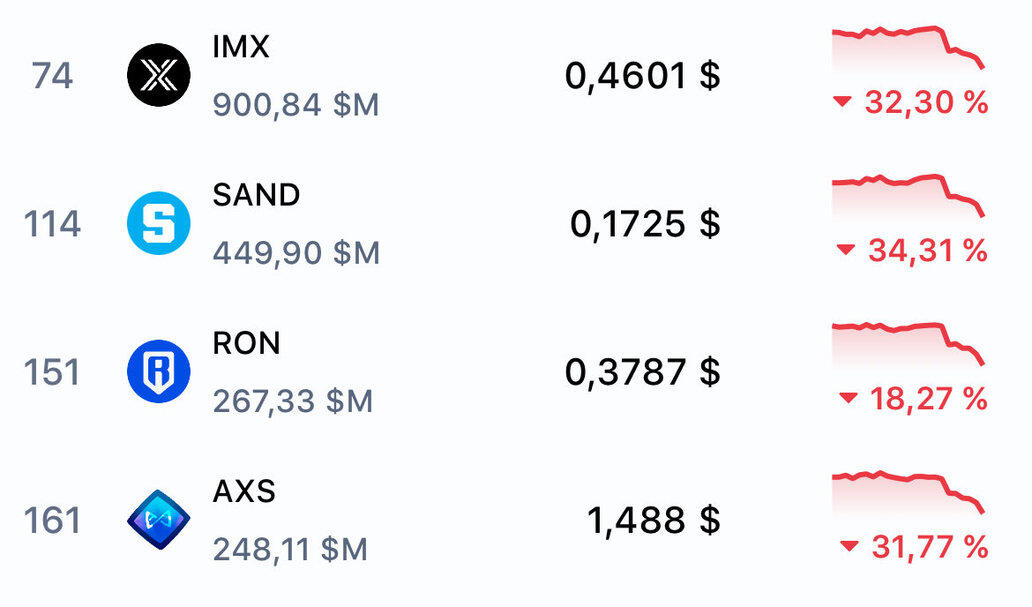Select the SAND coin row

(256, 195)
